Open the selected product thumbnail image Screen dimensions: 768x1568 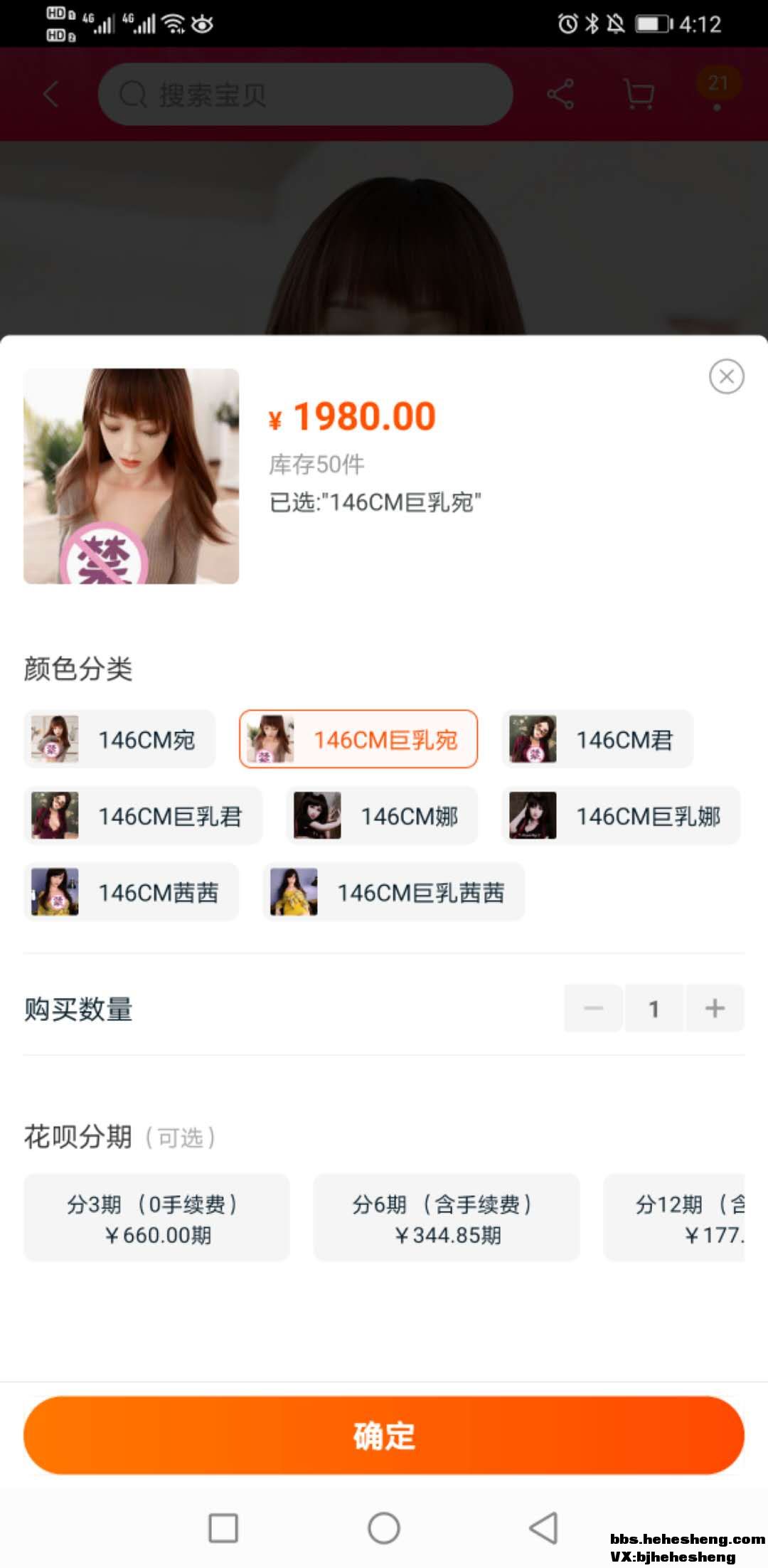132,476
